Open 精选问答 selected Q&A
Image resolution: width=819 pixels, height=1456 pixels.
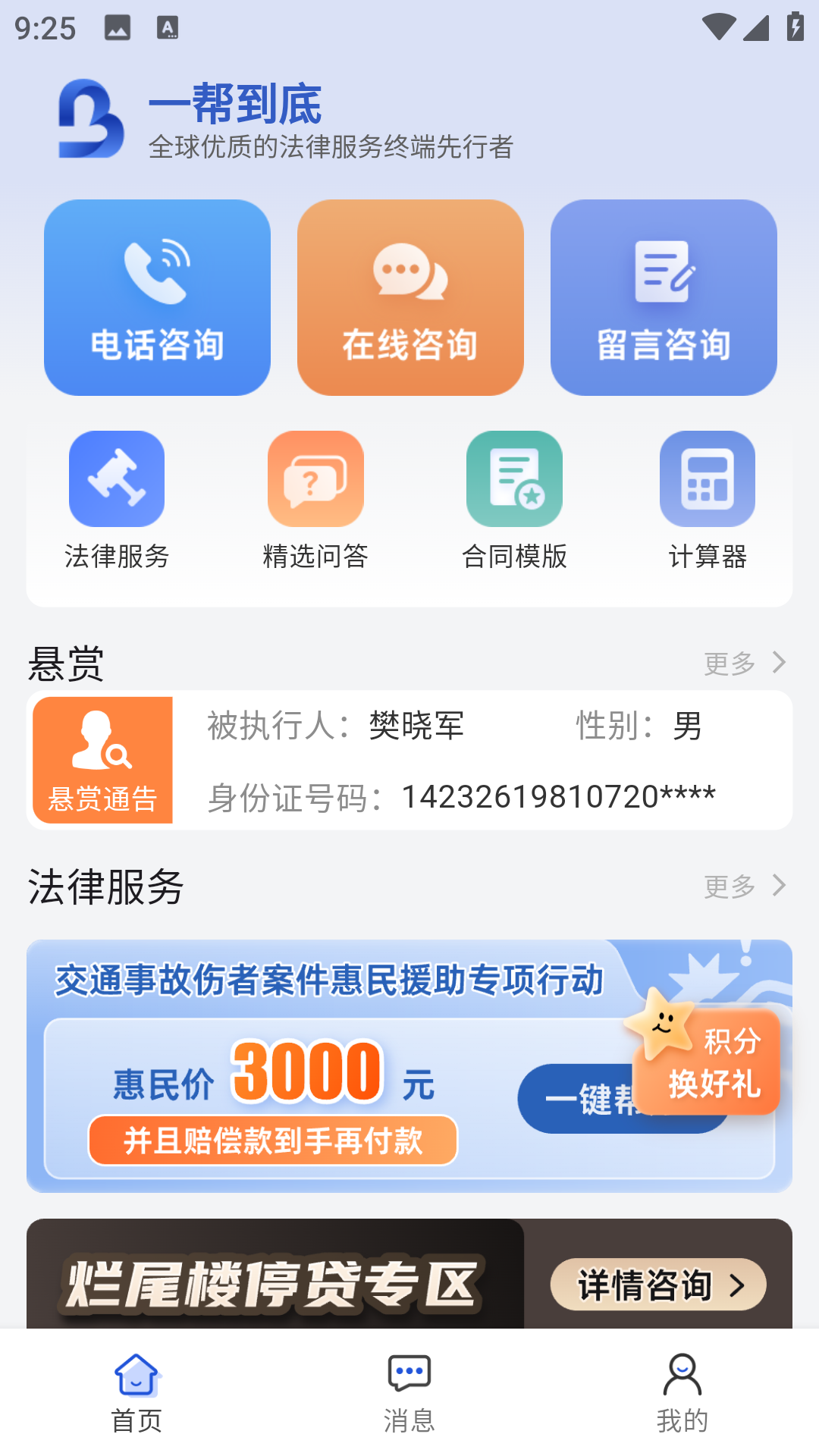(315, 500)
